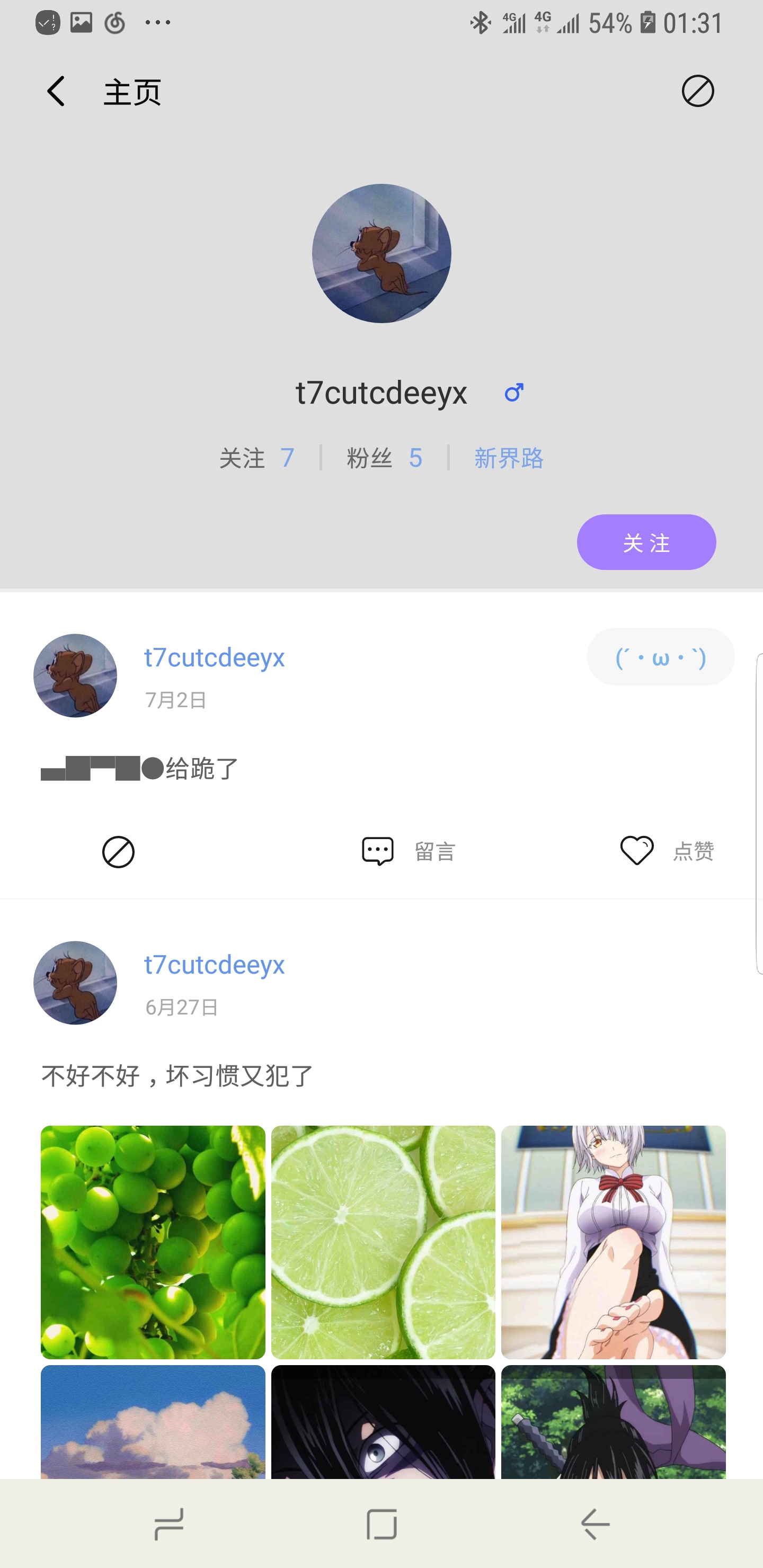Open the 新界路 location link
Viewport: 763px width, 1568px height.
pyautogui.click(x=509, y=458)
